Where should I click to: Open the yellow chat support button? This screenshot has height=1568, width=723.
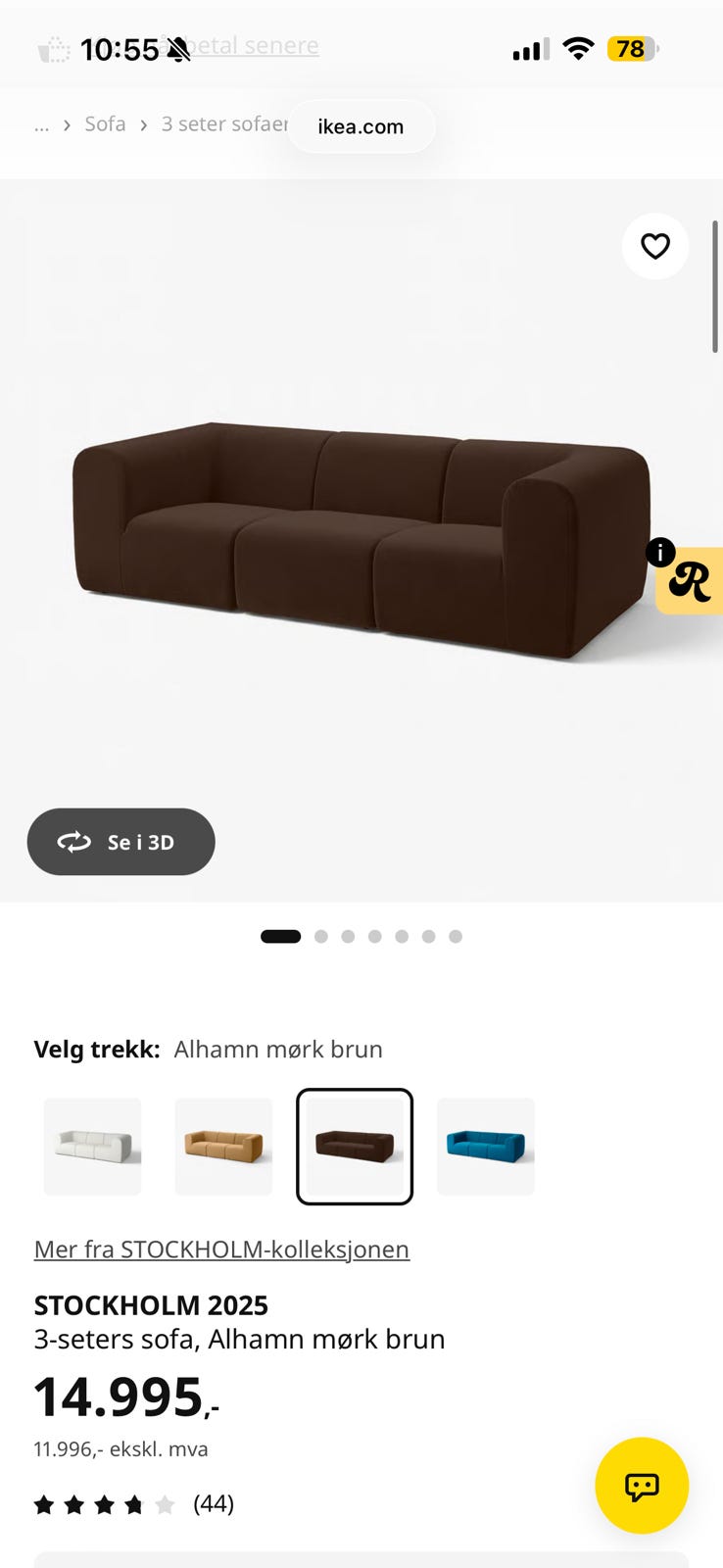point(642,1486)
